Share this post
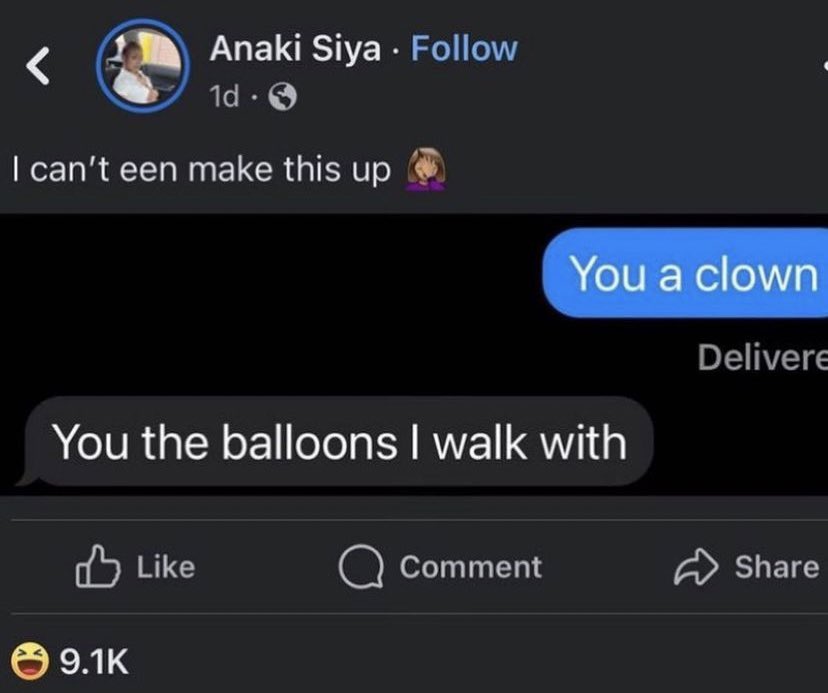 coord(748,567)
